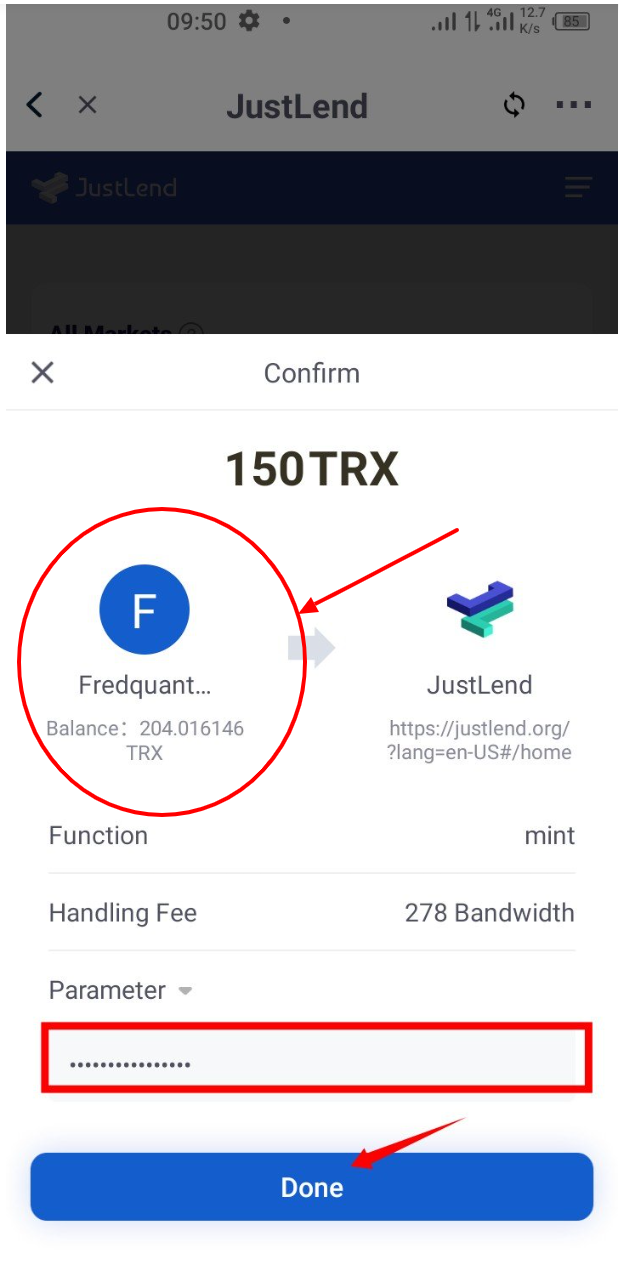Expand the Parameter dropdown arrow

[x=185, y=991]
